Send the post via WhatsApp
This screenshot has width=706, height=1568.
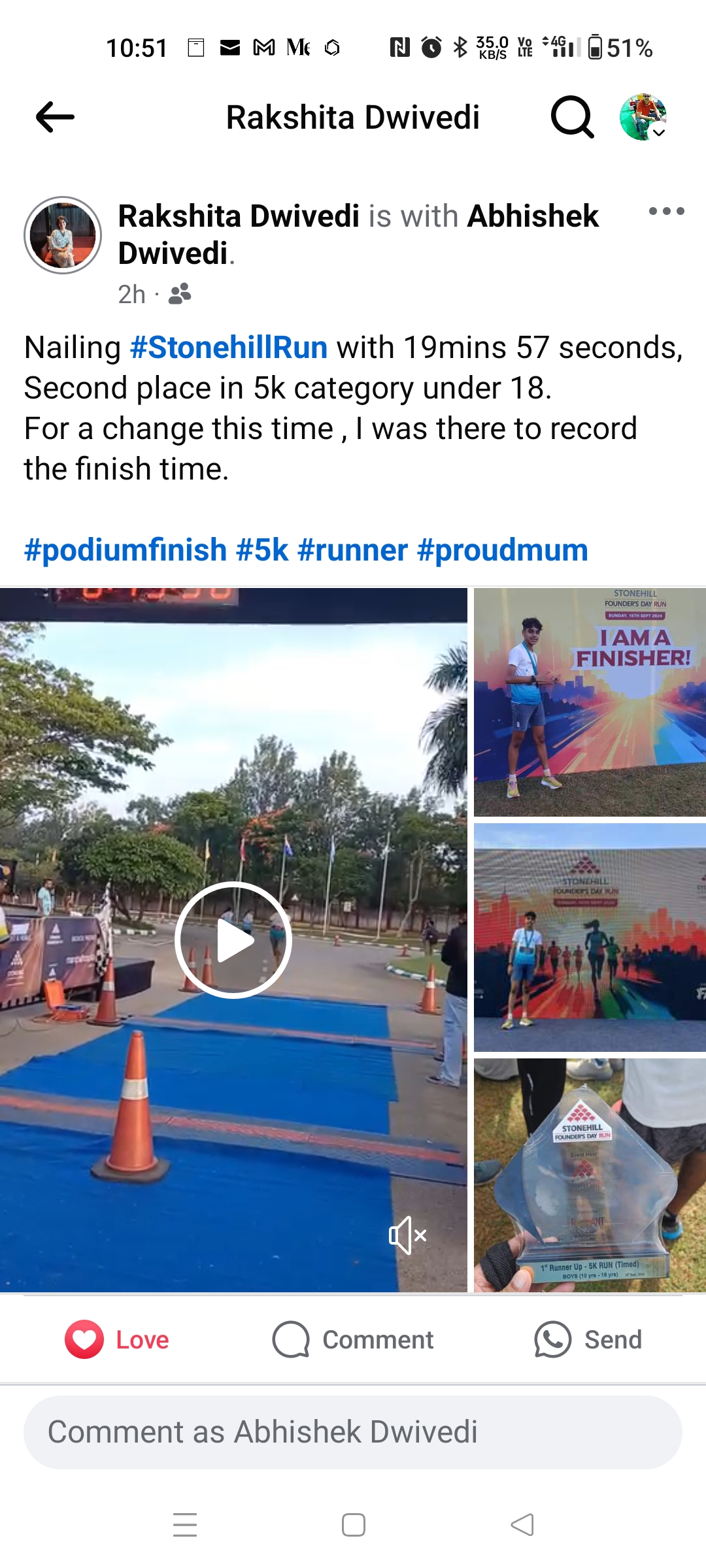click(x=588, y=1340)
